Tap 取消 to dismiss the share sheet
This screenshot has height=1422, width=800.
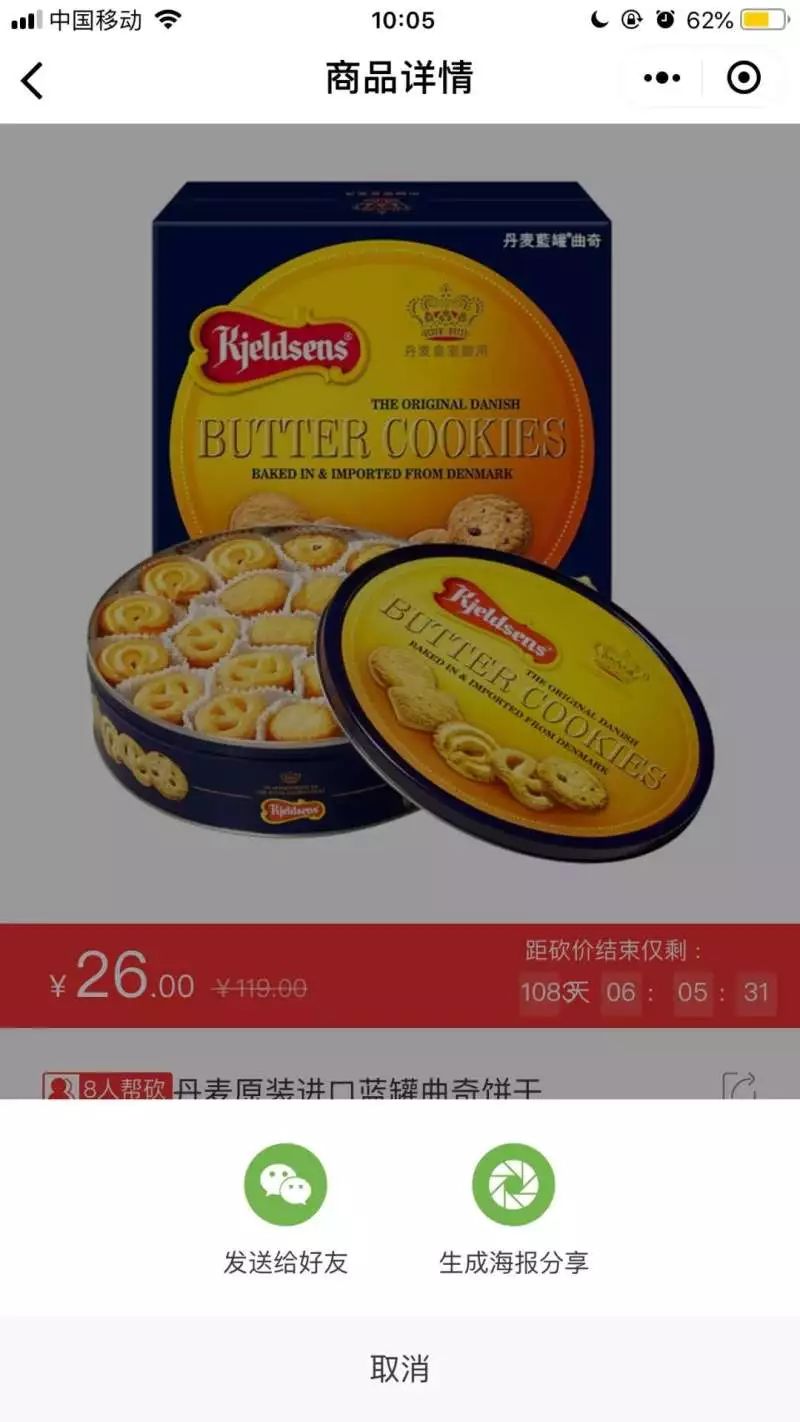(x=400, y=1369)
